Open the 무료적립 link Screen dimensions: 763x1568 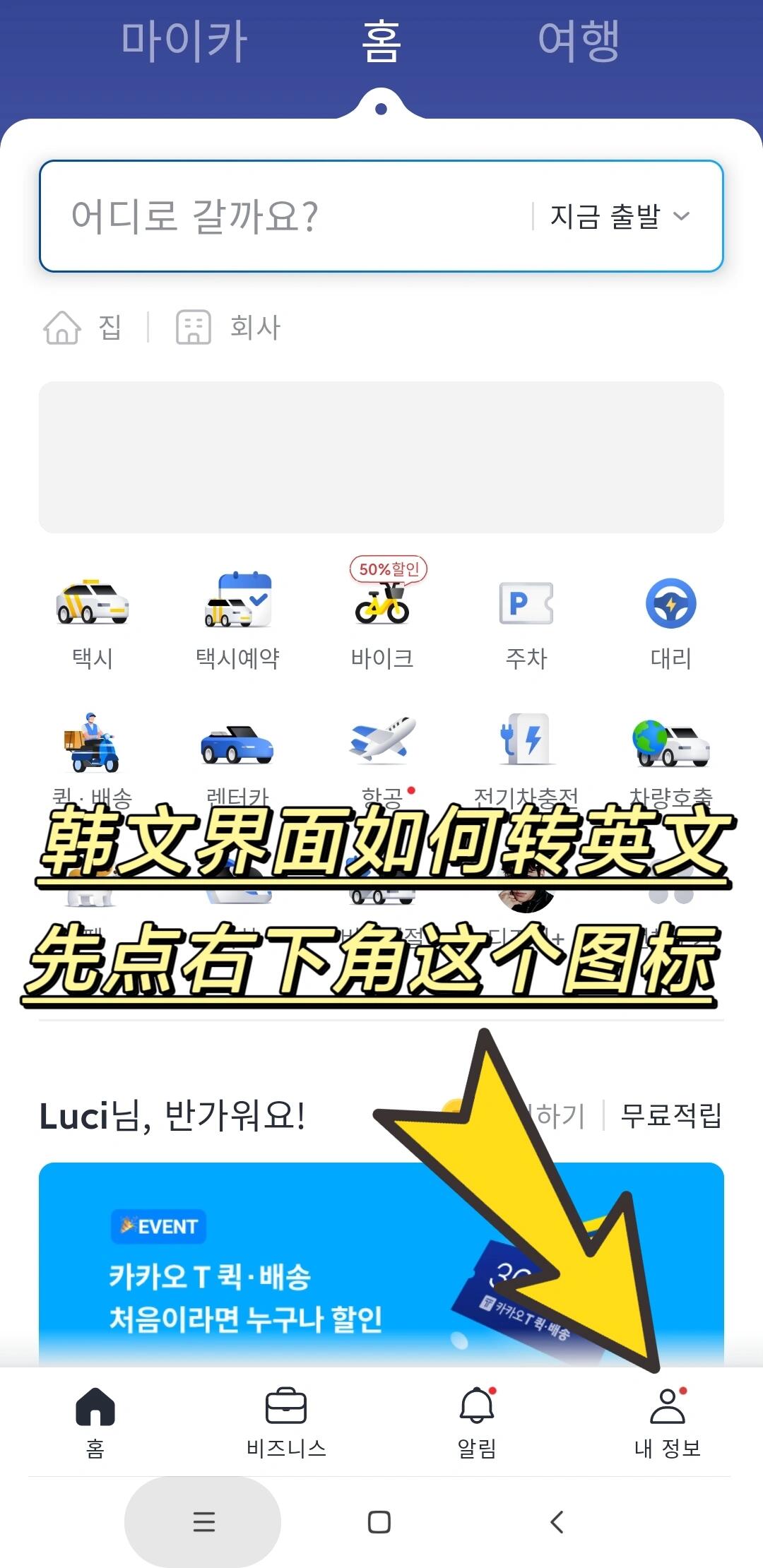670,1116
